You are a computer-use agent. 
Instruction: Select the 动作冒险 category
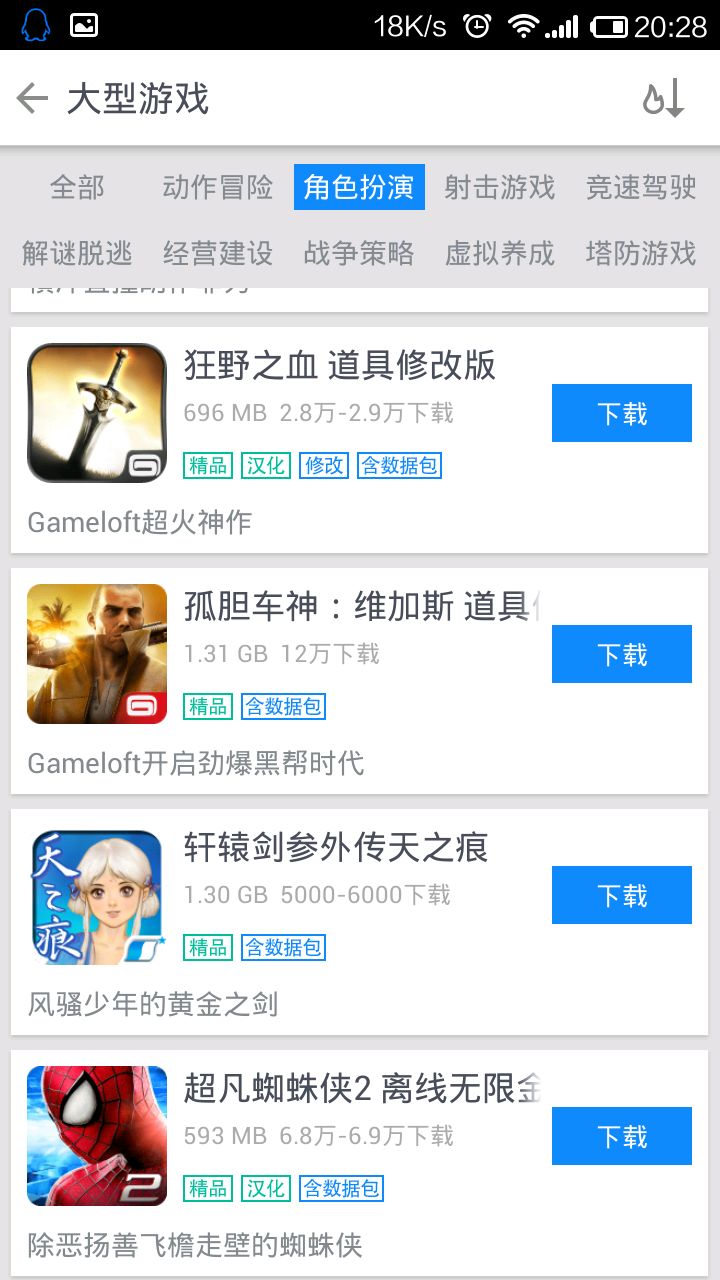[x=217, y=187]
